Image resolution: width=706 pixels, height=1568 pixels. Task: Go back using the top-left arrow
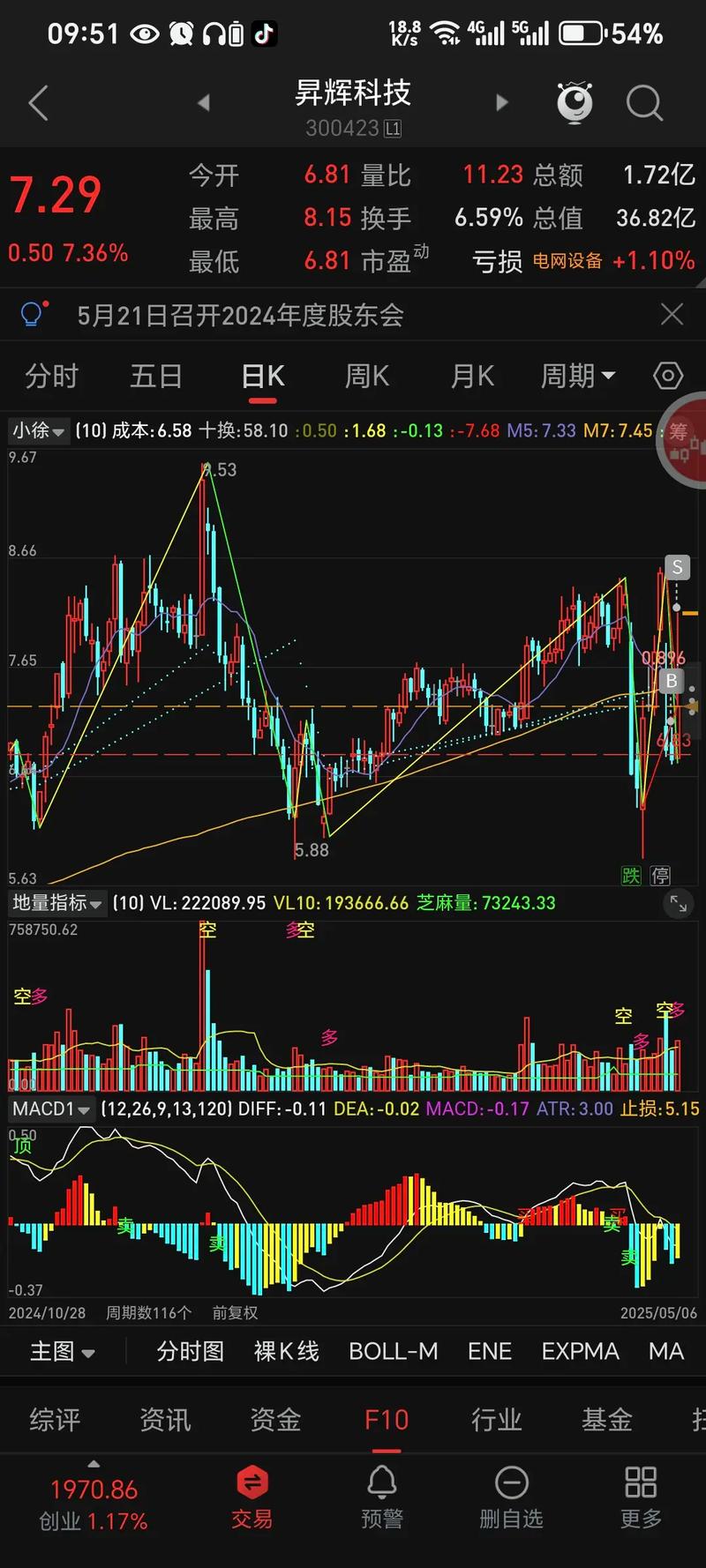pyautogui.click(x=38, y=103)
